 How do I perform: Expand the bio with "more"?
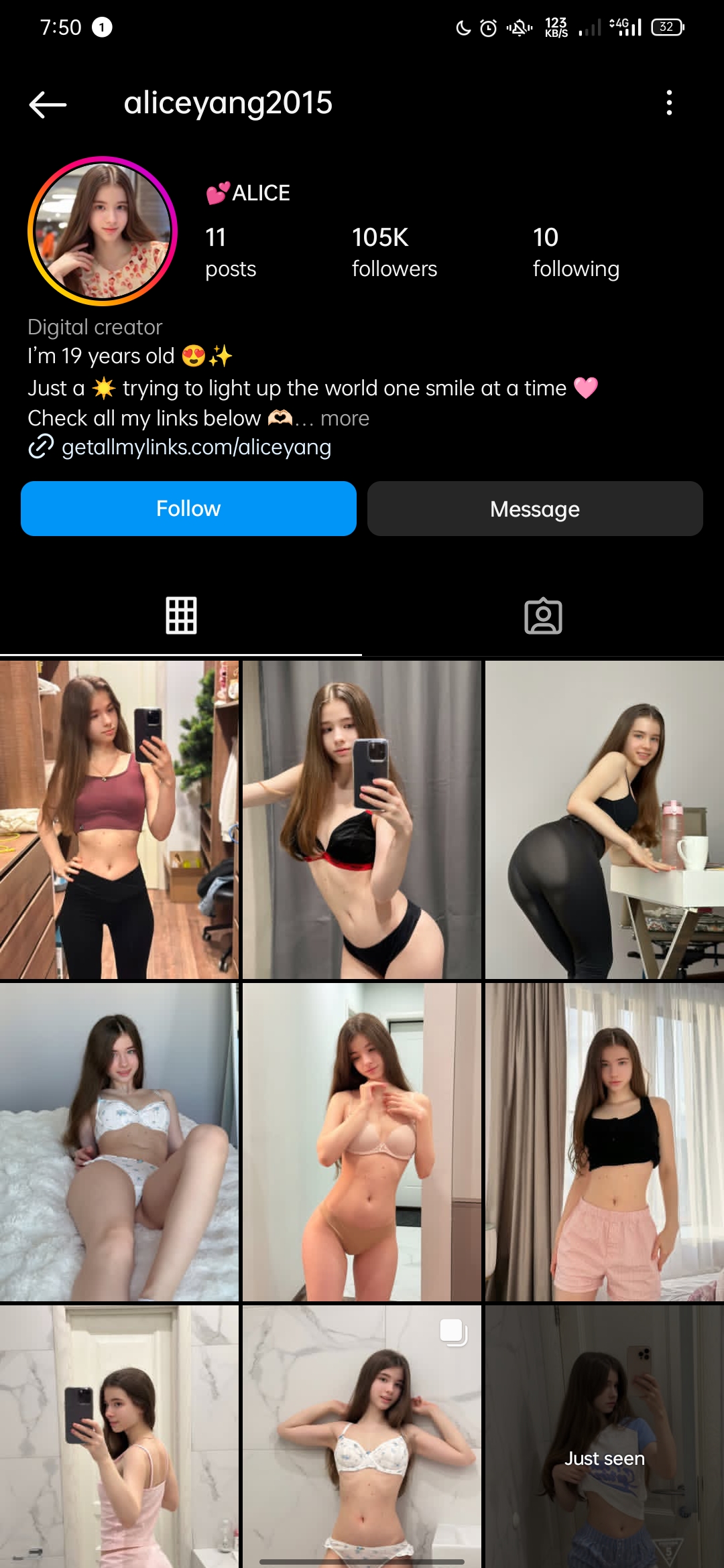tap(345, 418)
